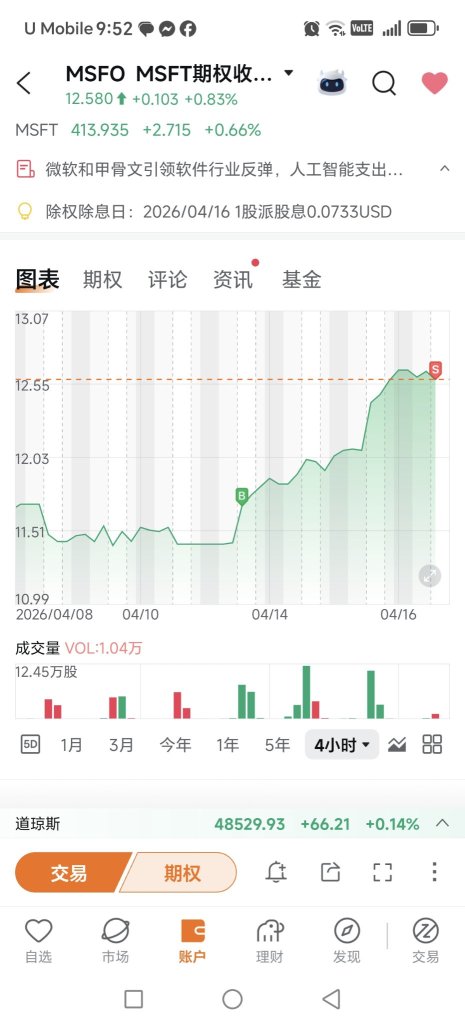The height and width of the screenshot is (1024, 465).
Task: Open the stock search icon
Action: 384,83
